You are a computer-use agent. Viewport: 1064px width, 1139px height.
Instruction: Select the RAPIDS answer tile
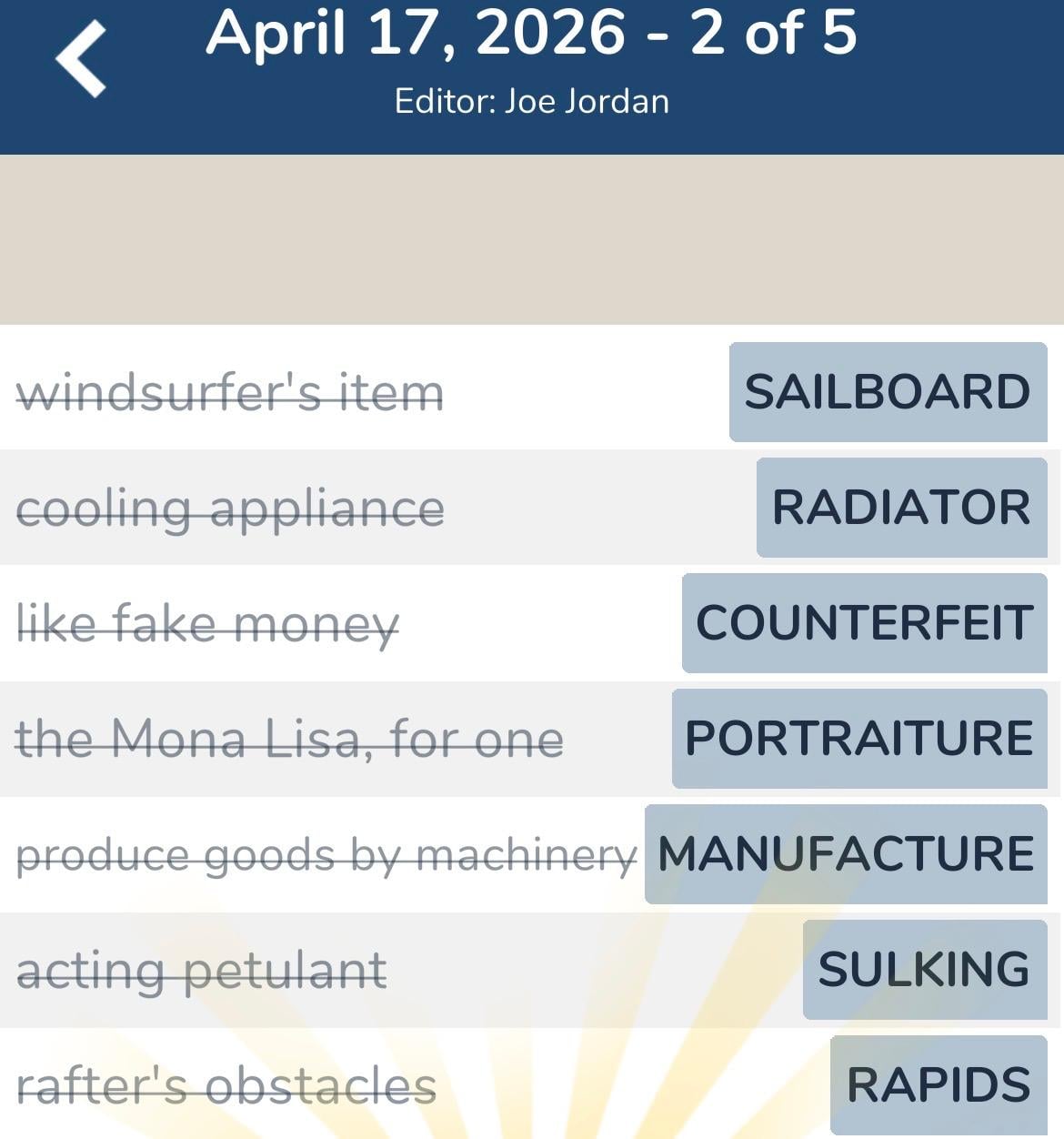[x=937, y=1084]
